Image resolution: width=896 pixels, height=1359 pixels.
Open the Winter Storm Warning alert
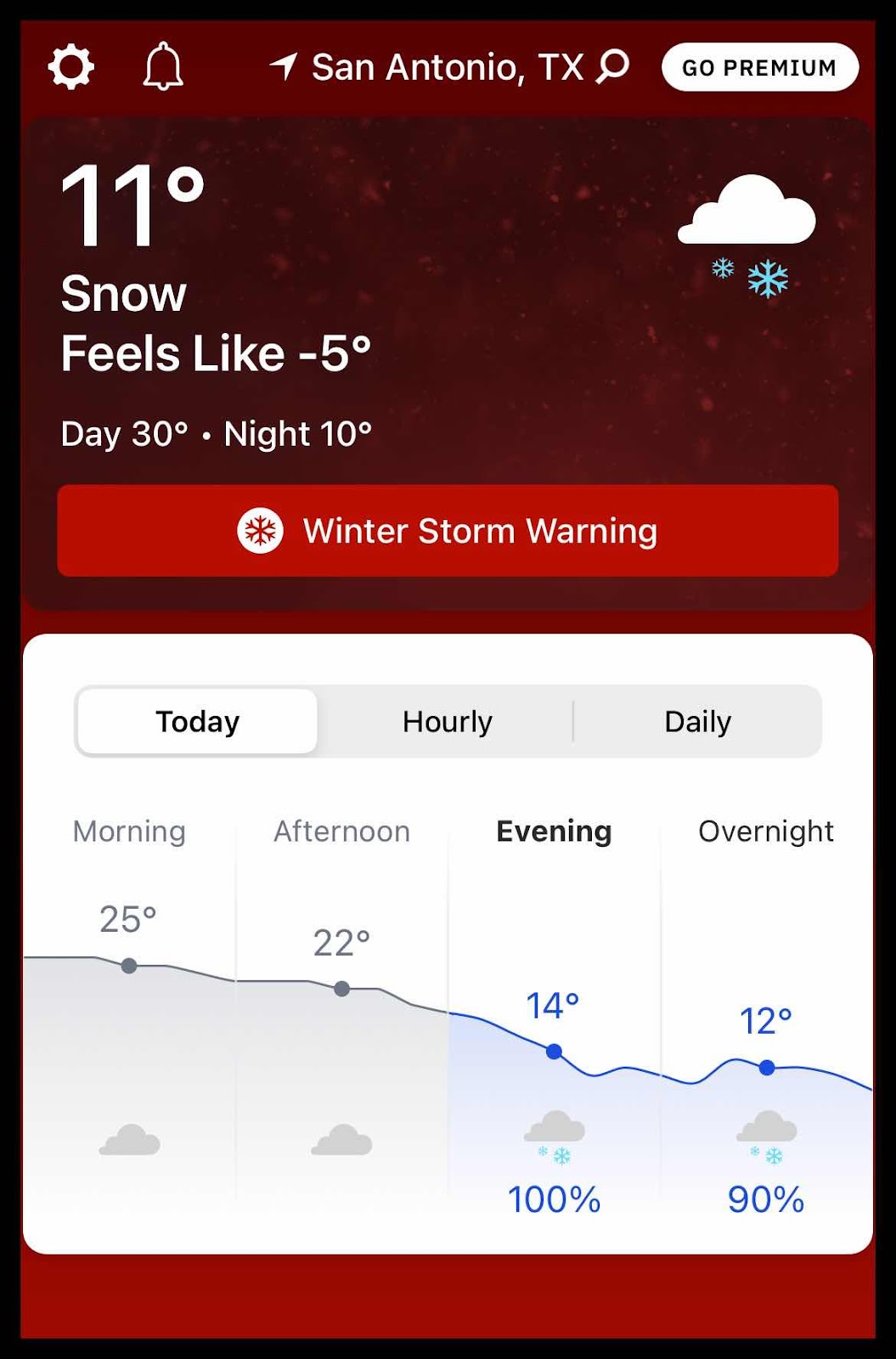coord(448,531)
